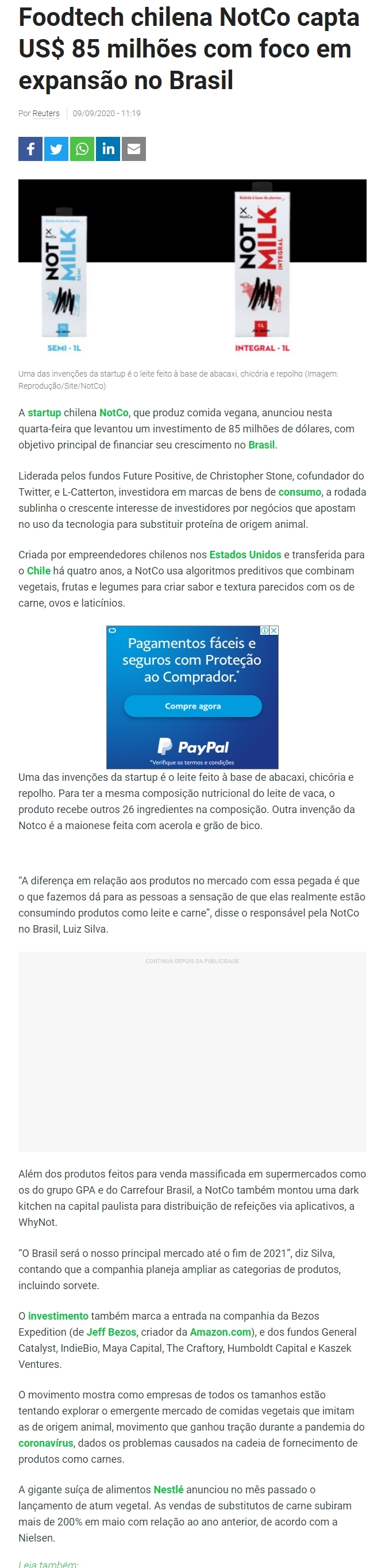389x1568 pixels.
Task: Open the 'Jeff Bezos' link
Action: [111, 1332]
